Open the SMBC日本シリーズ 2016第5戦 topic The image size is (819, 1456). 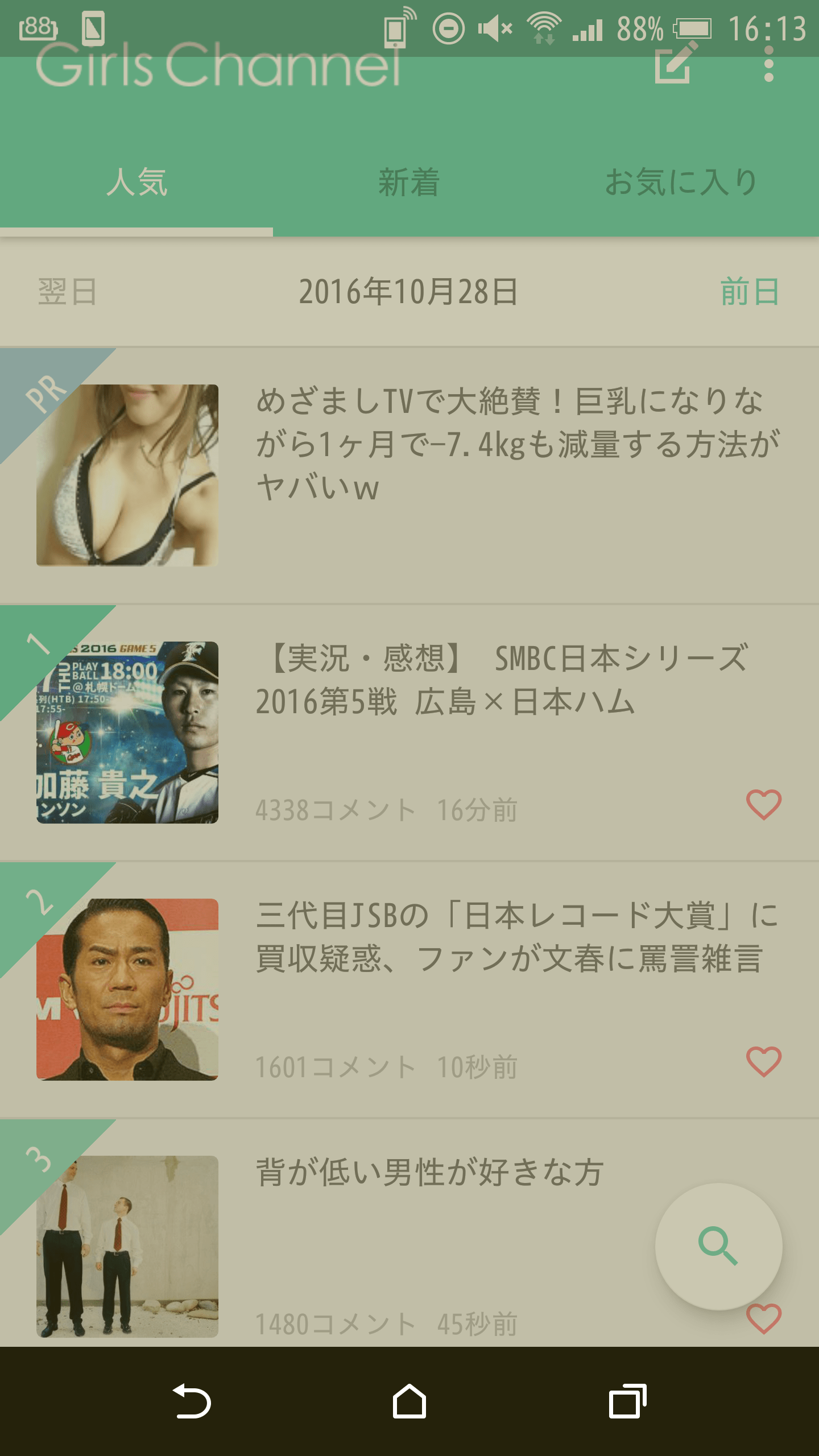click(x=500, y=680)
